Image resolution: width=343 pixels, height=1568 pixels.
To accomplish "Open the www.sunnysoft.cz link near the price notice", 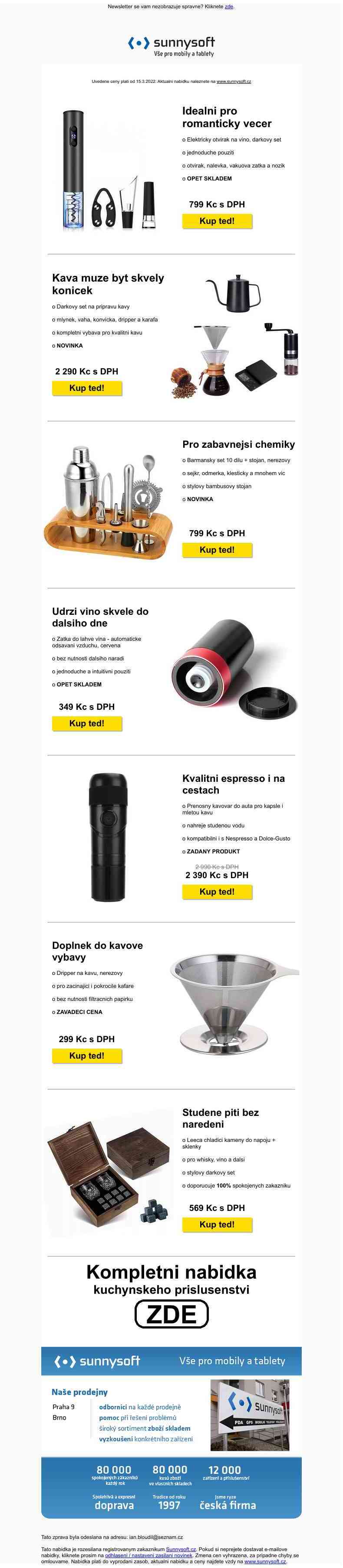I will 233,82.
